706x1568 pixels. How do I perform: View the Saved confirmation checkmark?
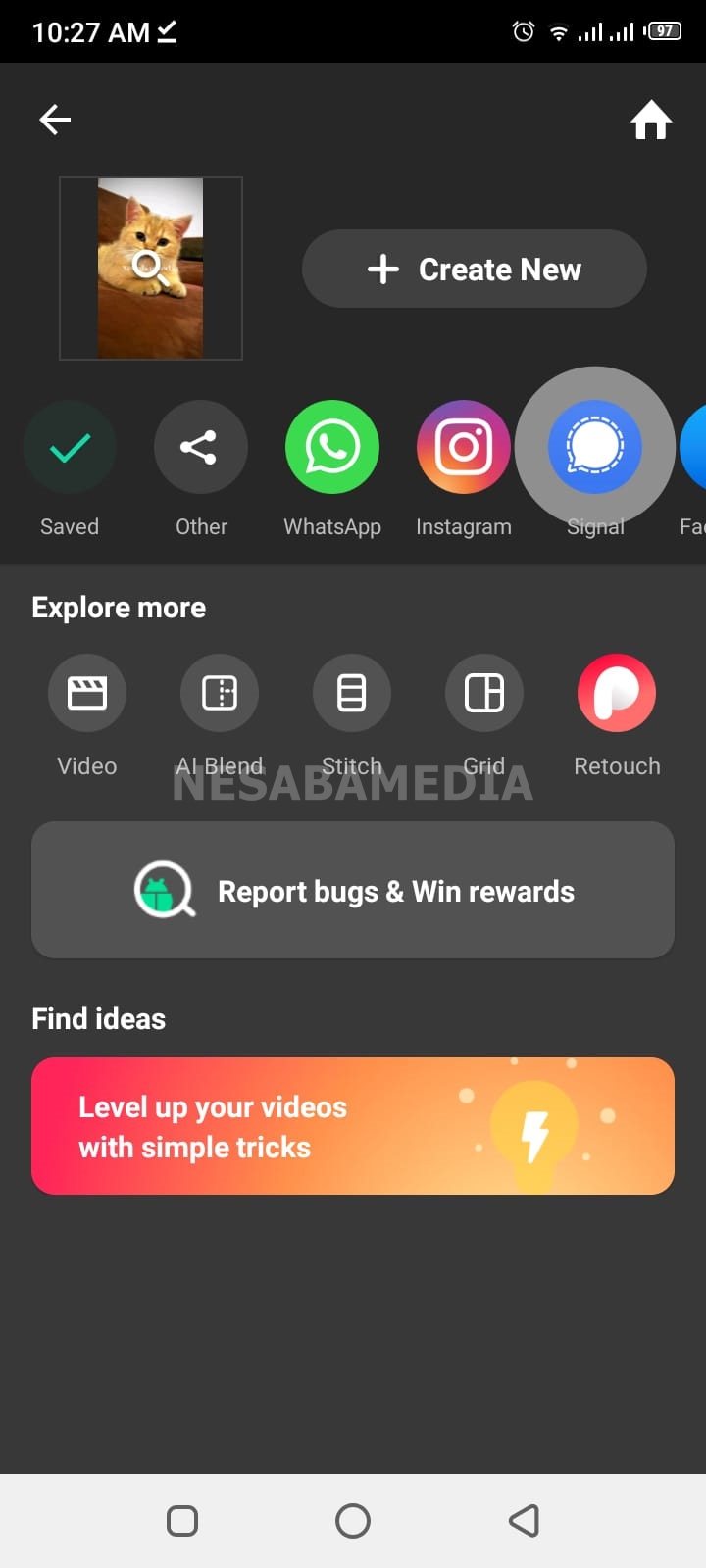[70, 447]
